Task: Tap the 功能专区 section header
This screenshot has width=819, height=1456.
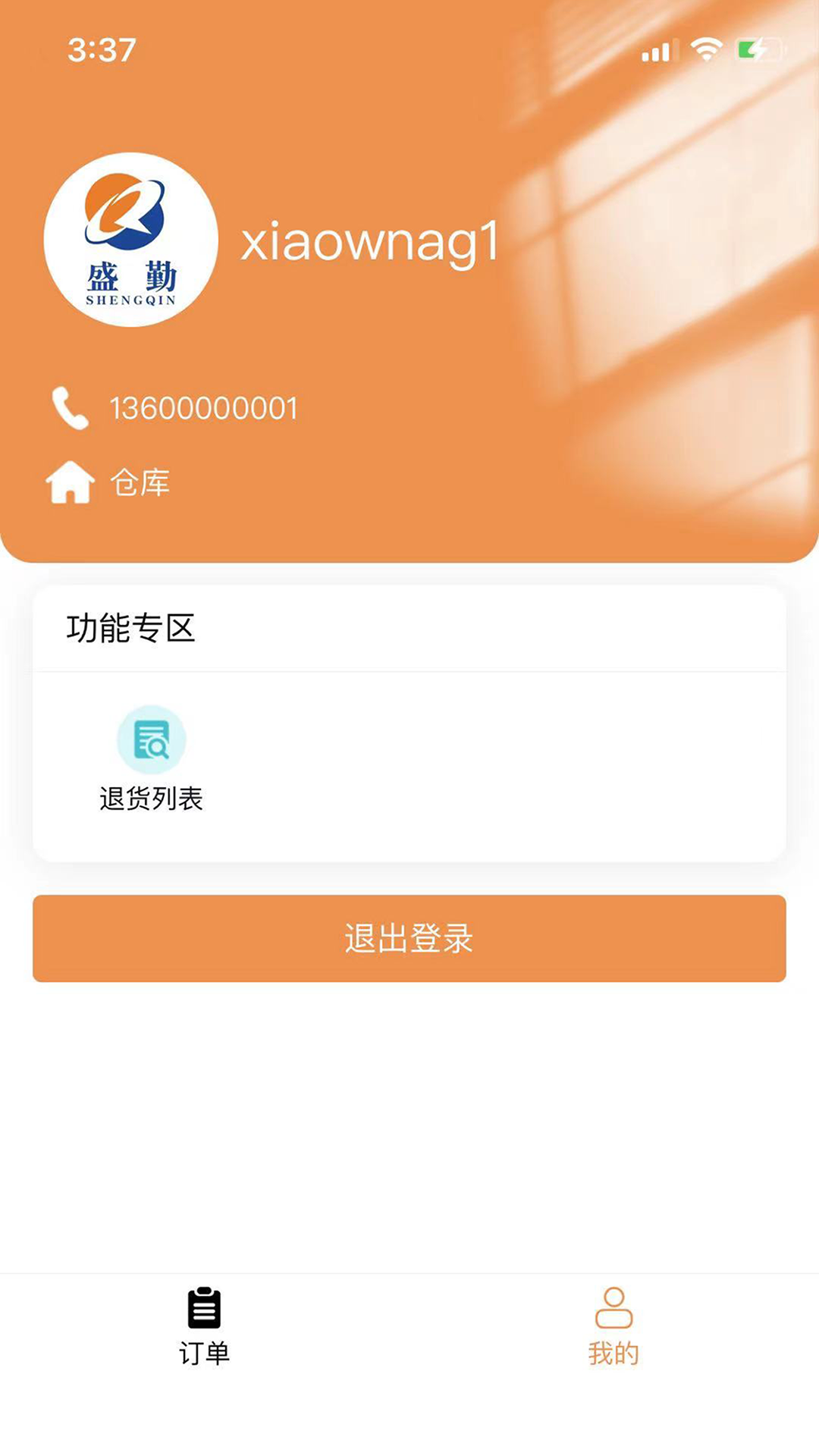Action: pos(130,628)
